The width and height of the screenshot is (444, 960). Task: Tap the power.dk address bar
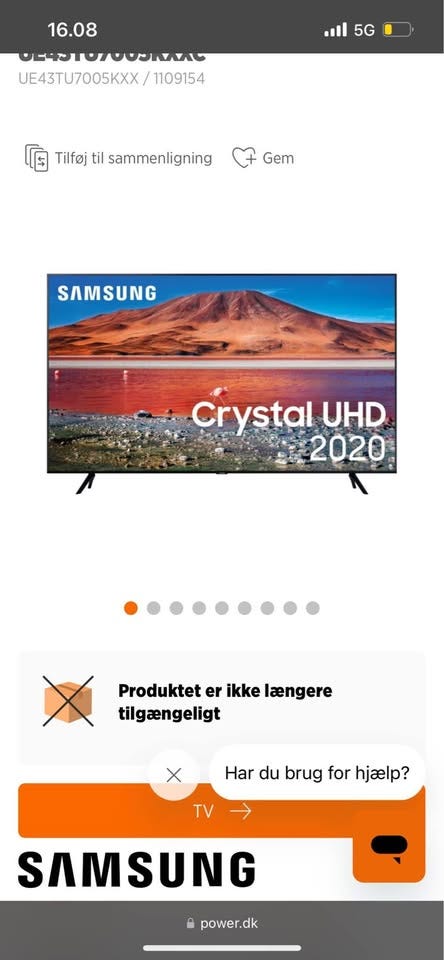click(222, 923)
